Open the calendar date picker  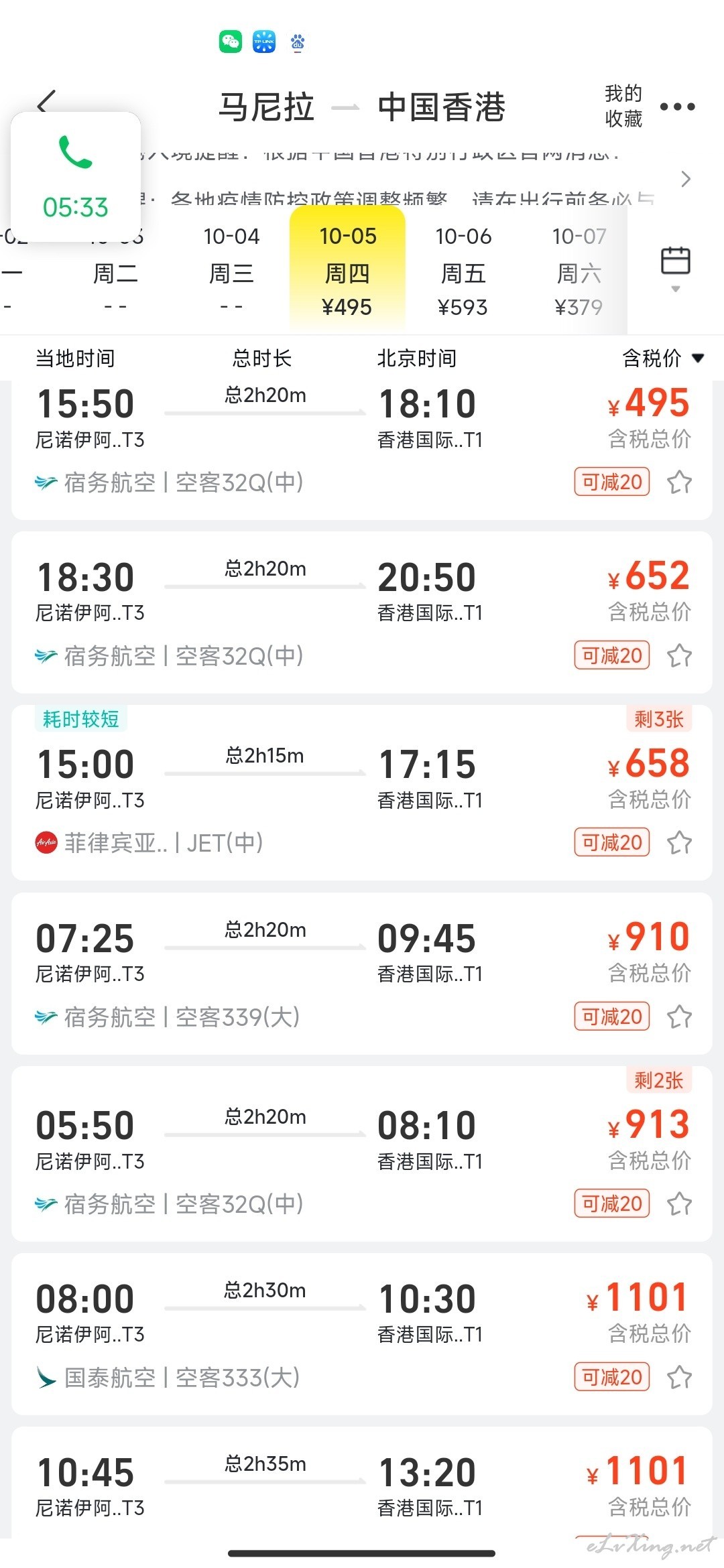coord(676,268)
